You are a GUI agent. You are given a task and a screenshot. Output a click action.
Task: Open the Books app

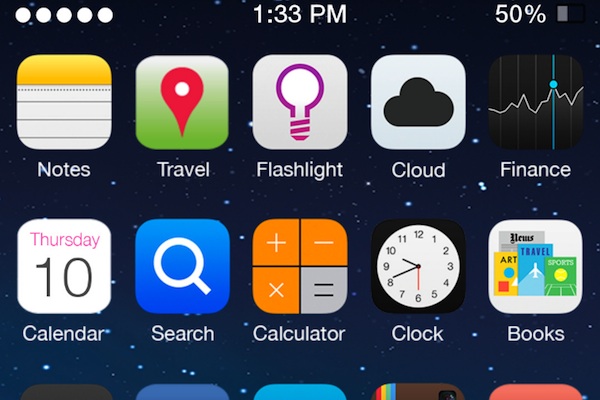[x=535, y=266]
